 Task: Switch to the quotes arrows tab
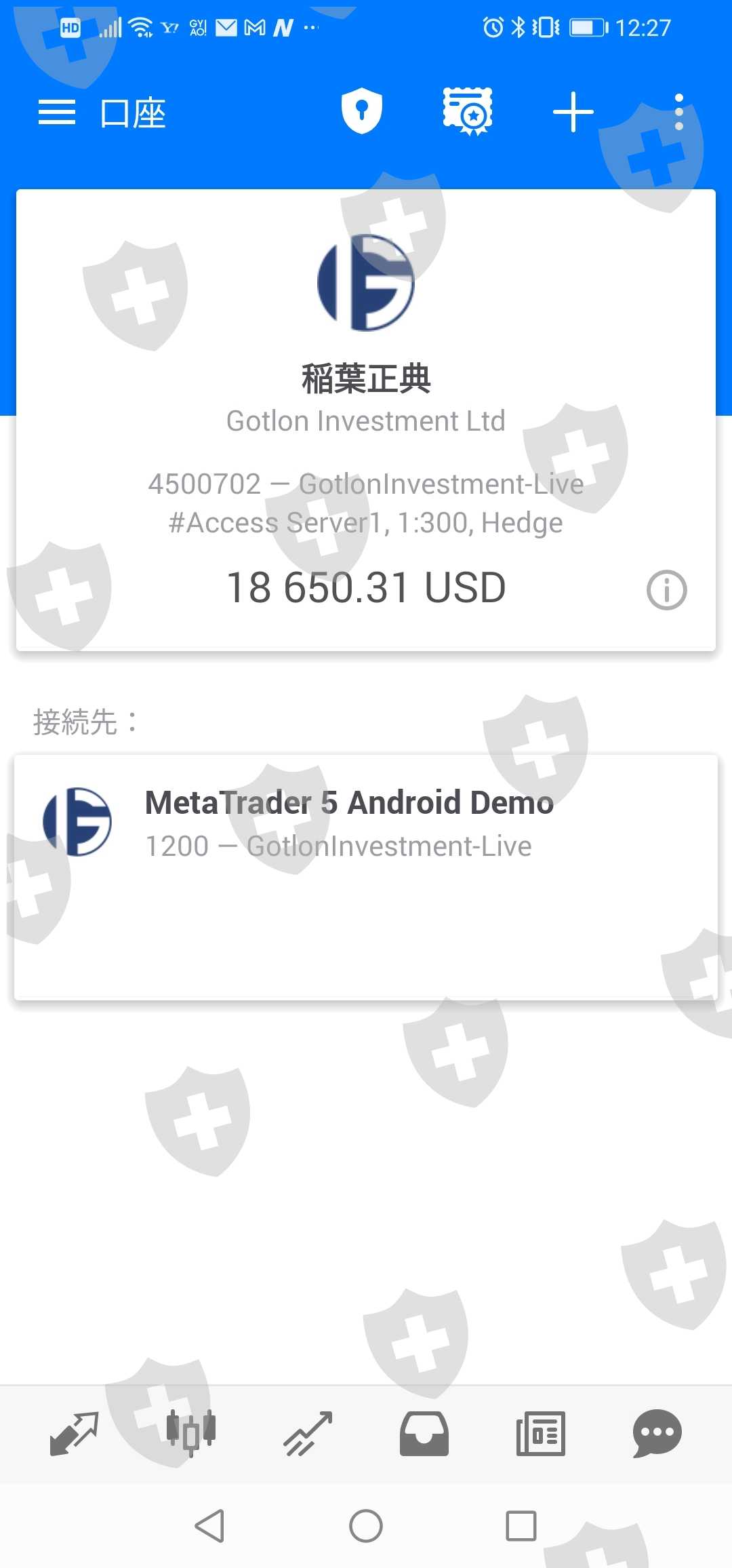[x=75, y=1433]
